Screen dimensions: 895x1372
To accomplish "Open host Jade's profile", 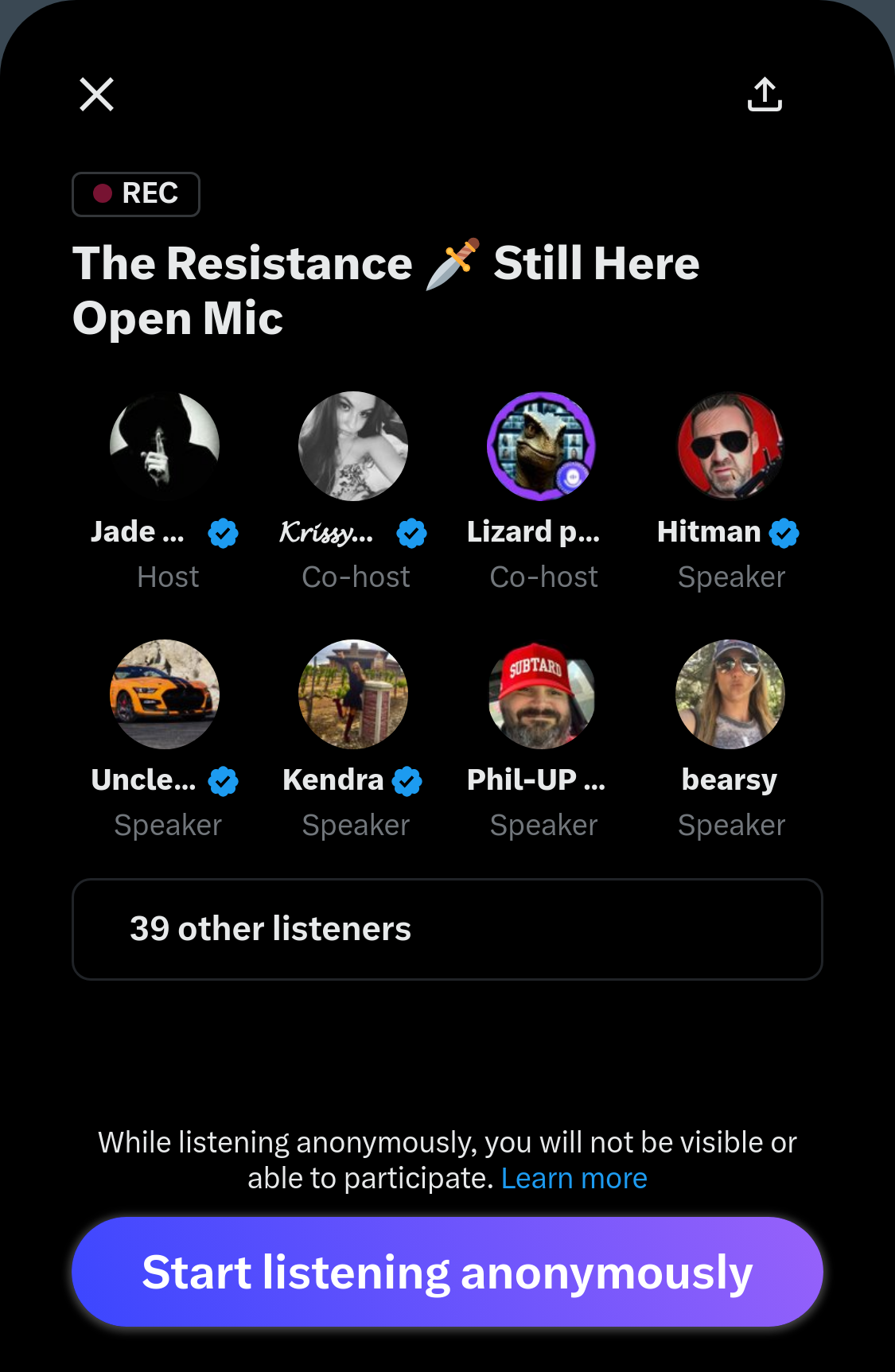I will tap(165, 446).
